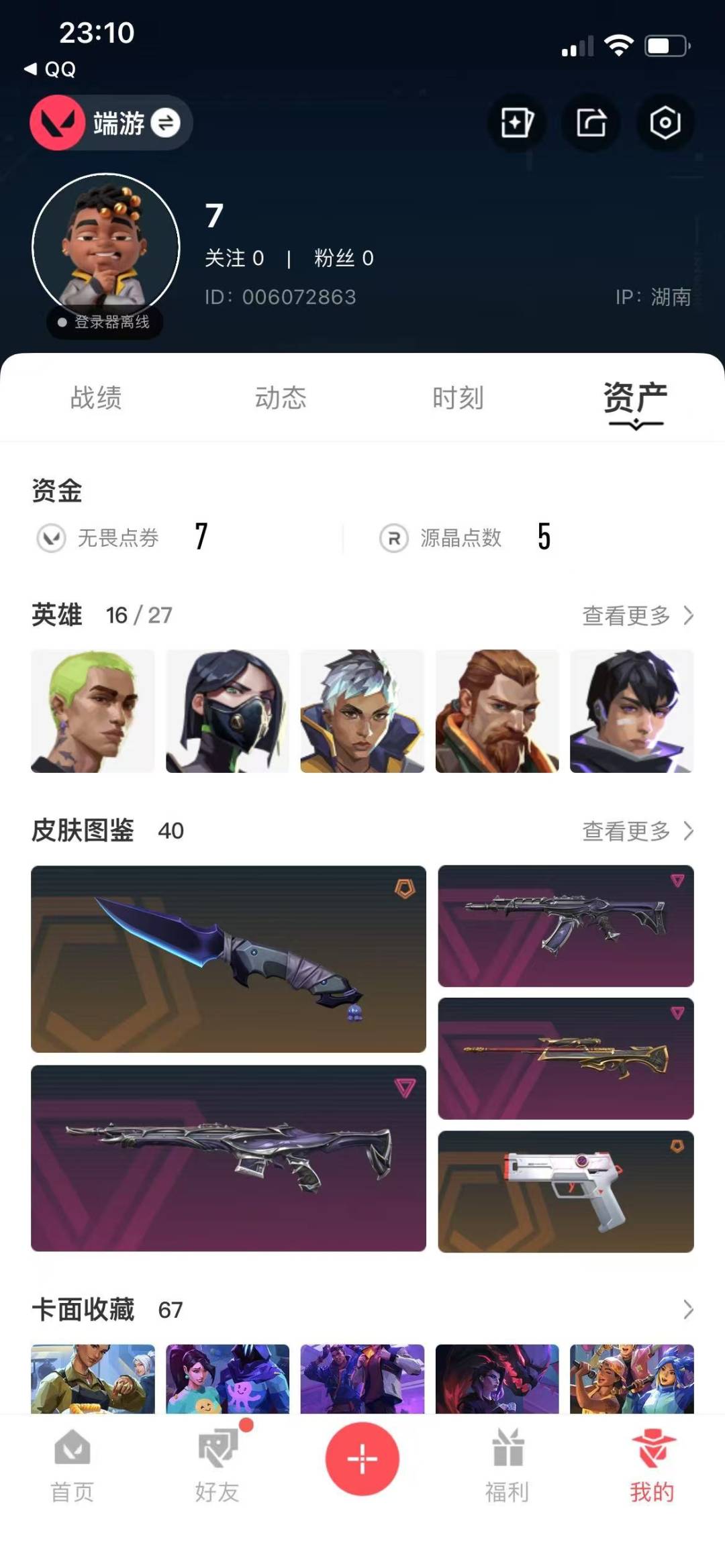Go to the 首页 tab

[72, 1466]
